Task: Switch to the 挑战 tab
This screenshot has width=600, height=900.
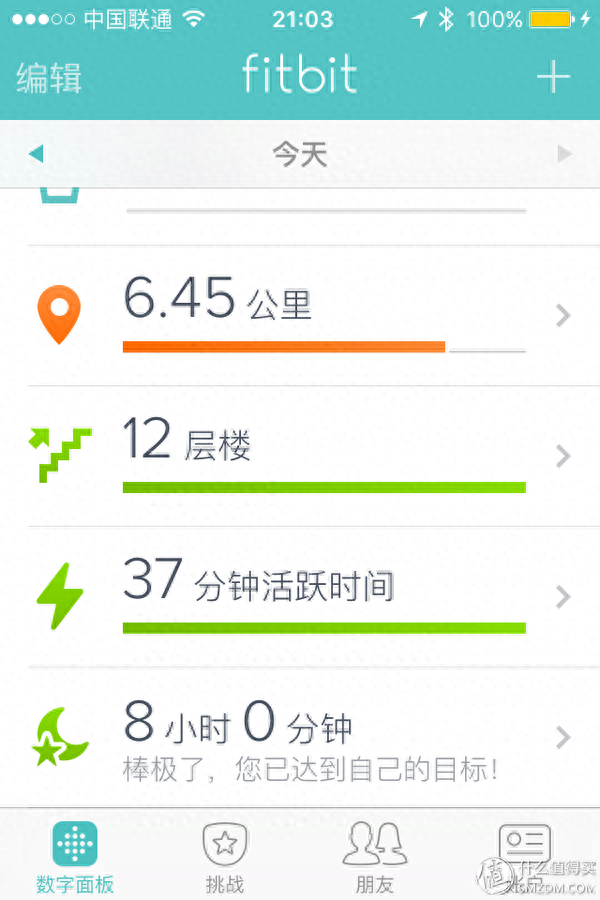Action: coord(224,857)
